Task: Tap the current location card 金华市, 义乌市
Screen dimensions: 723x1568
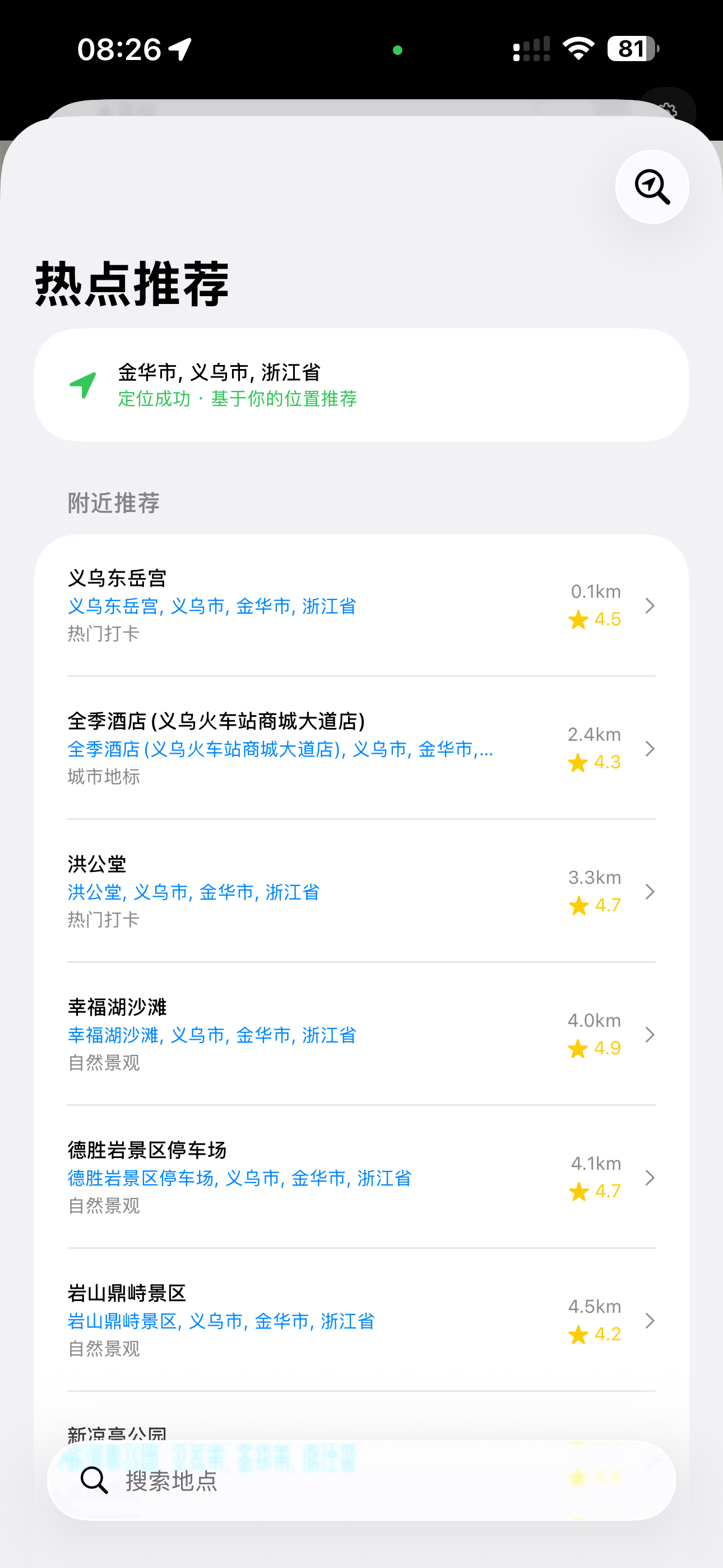Action: (x=361, y=385)
